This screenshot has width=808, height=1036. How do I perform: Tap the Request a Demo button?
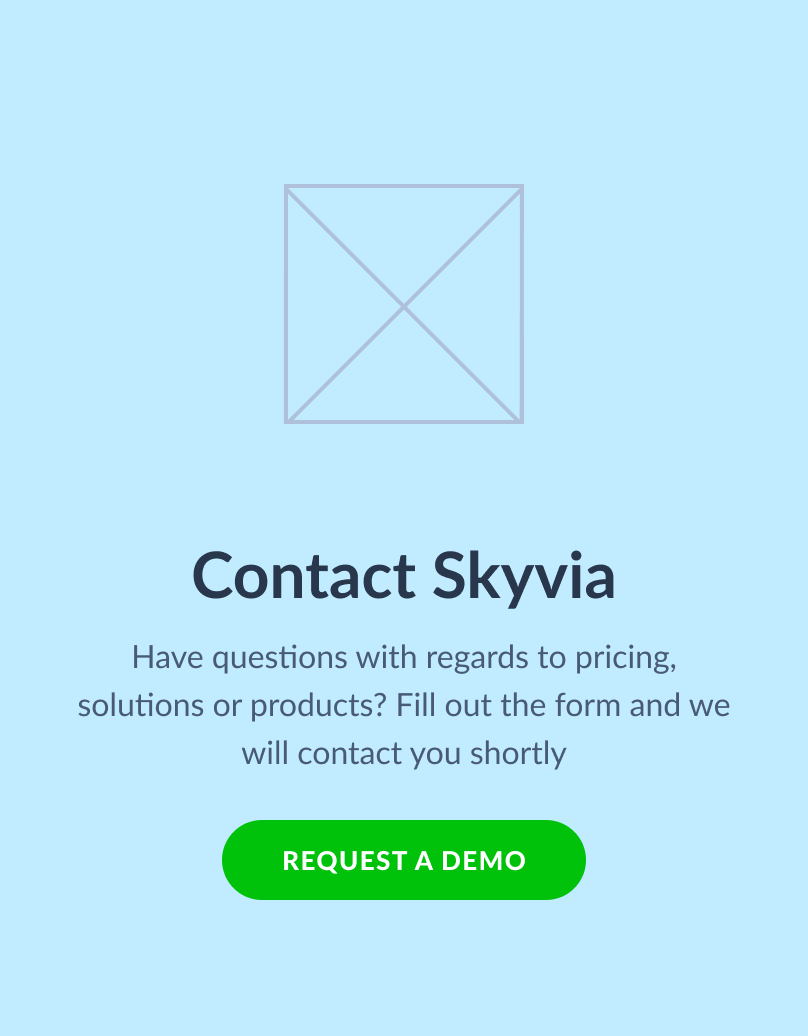(x=403, y=860)
